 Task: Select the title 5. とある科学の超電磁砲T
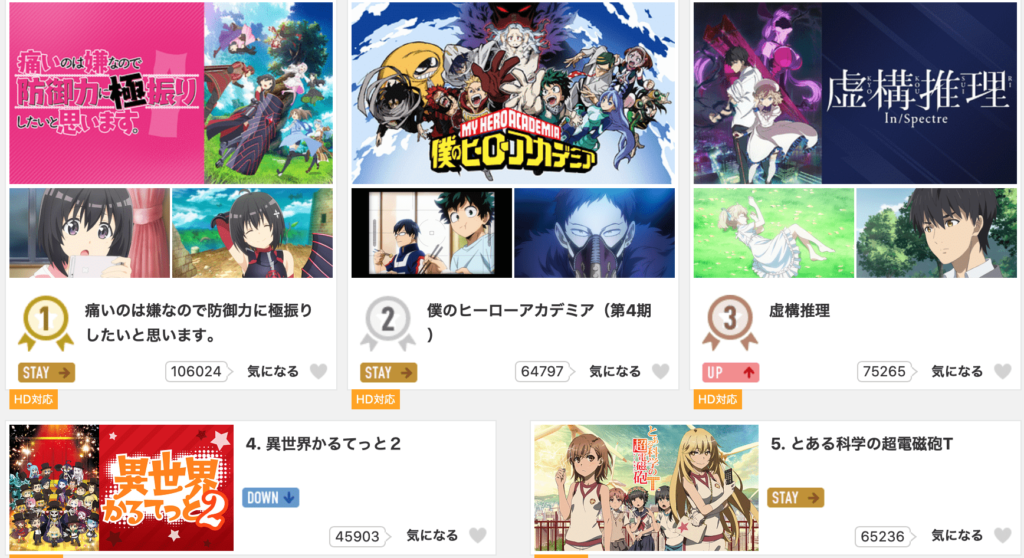[x=861, y=443]
